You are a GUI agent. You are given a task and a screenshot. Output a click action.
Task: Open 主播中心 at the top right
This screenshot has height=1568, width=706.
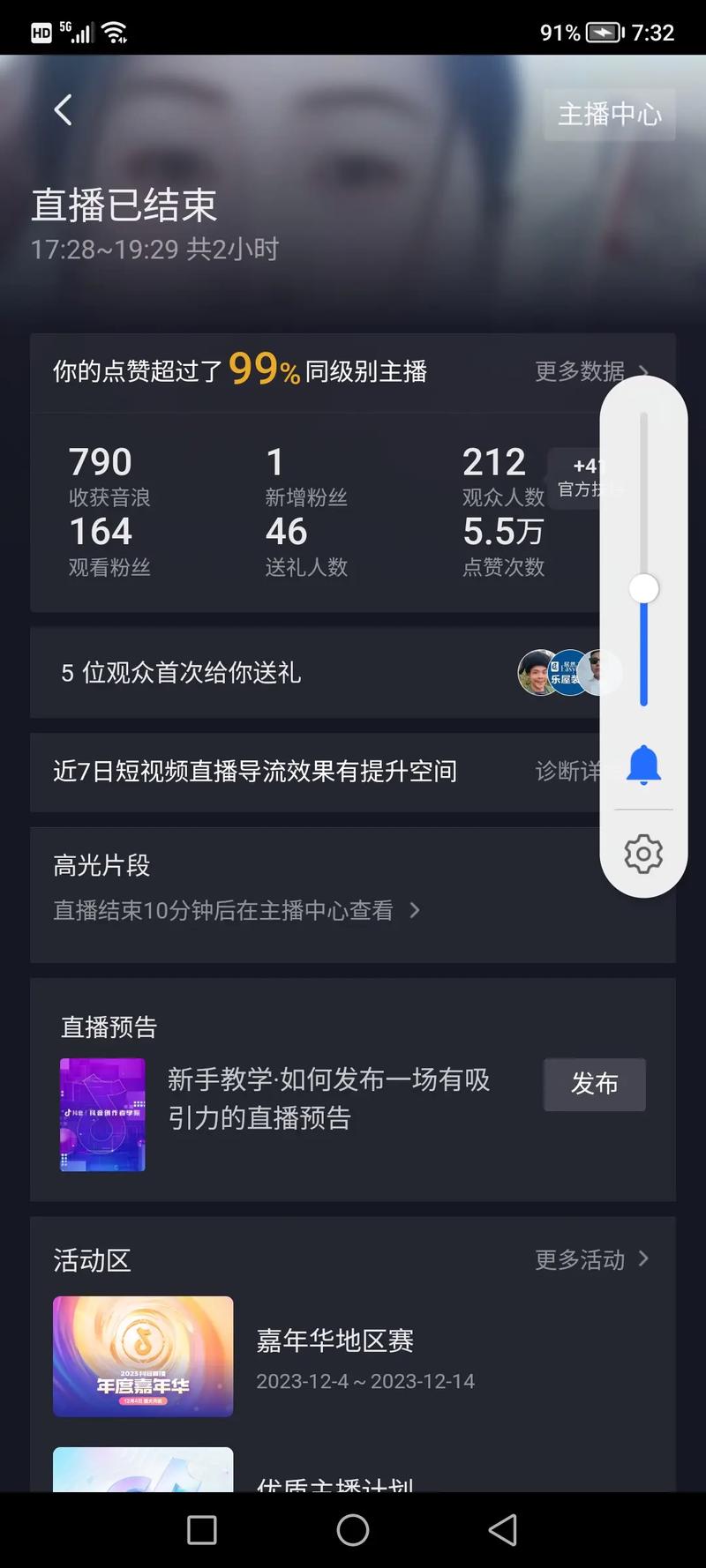click(x=609, y=115)
